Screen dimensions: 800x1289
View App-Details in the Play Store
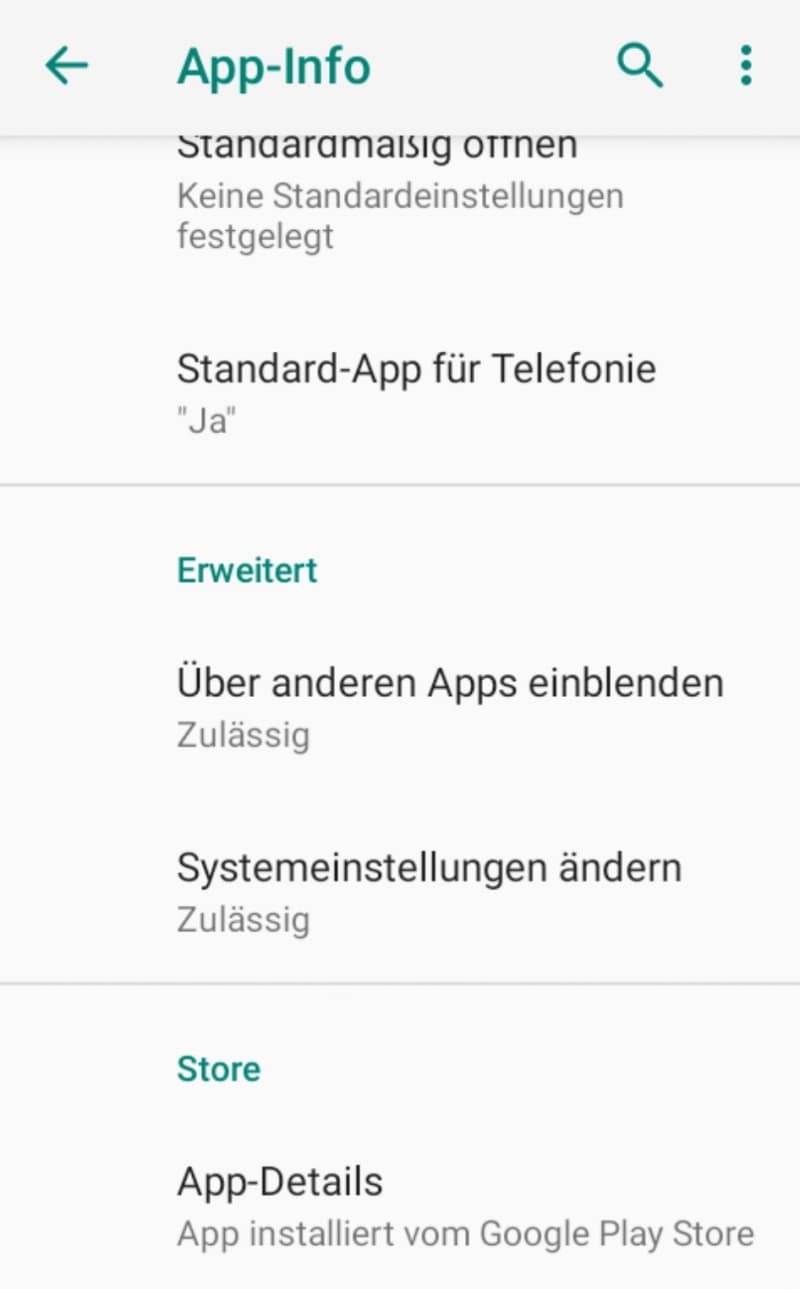(x=400, y=1205)
